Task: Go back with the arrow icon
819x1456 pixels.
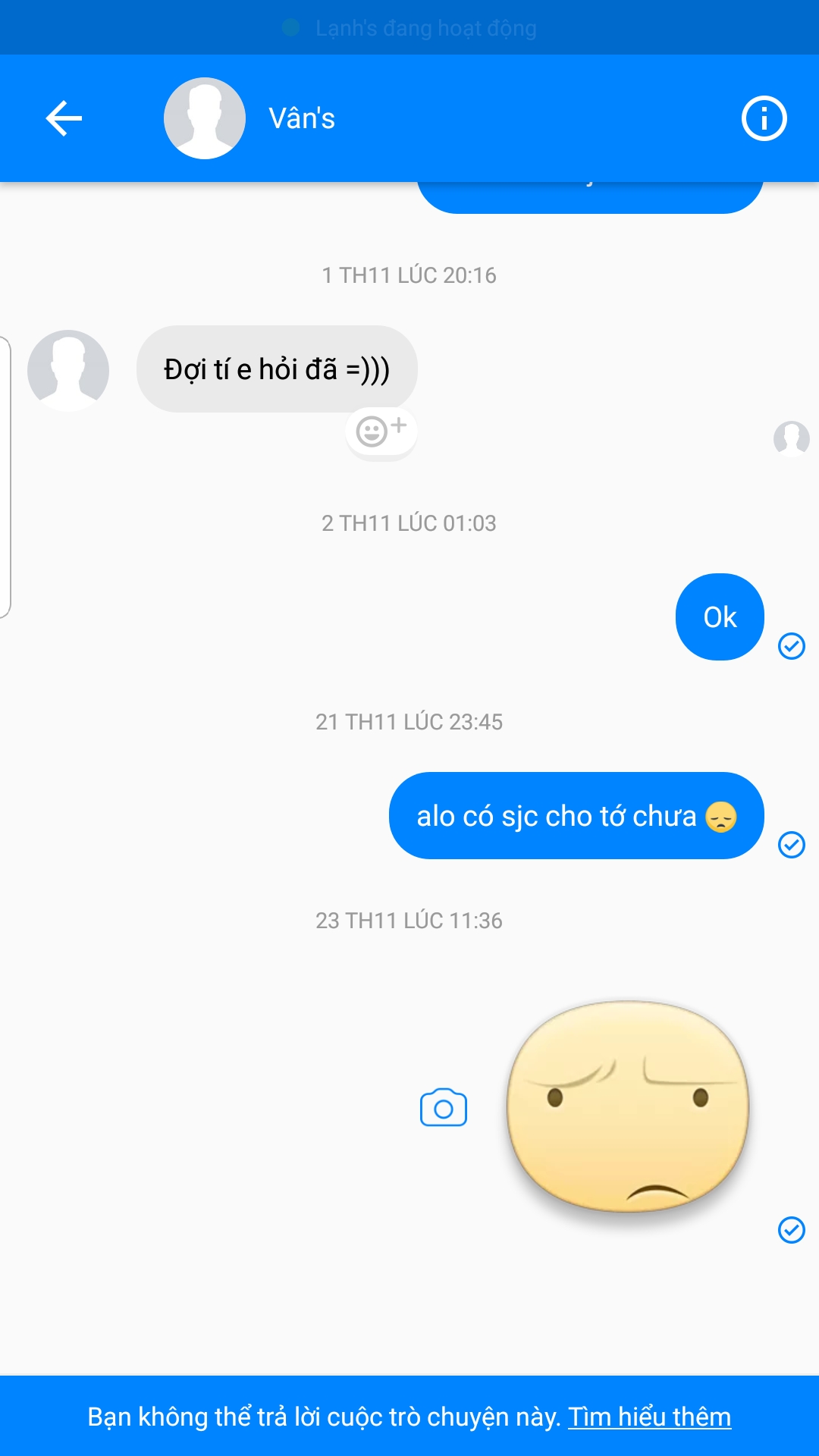Action: [x=64, y=118]
